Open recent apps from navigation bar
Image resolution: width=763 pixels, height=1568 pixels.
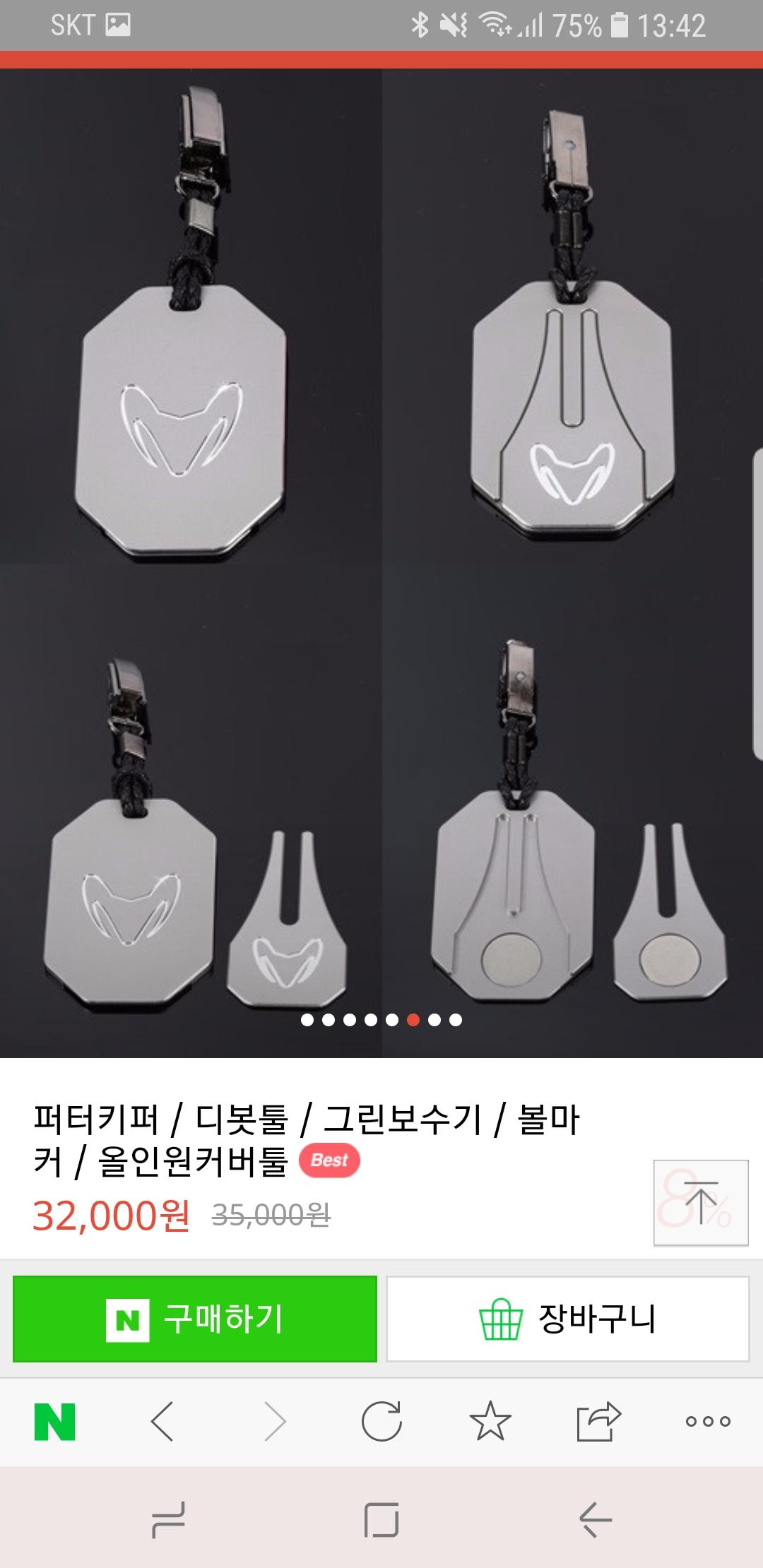point(168,1519)
